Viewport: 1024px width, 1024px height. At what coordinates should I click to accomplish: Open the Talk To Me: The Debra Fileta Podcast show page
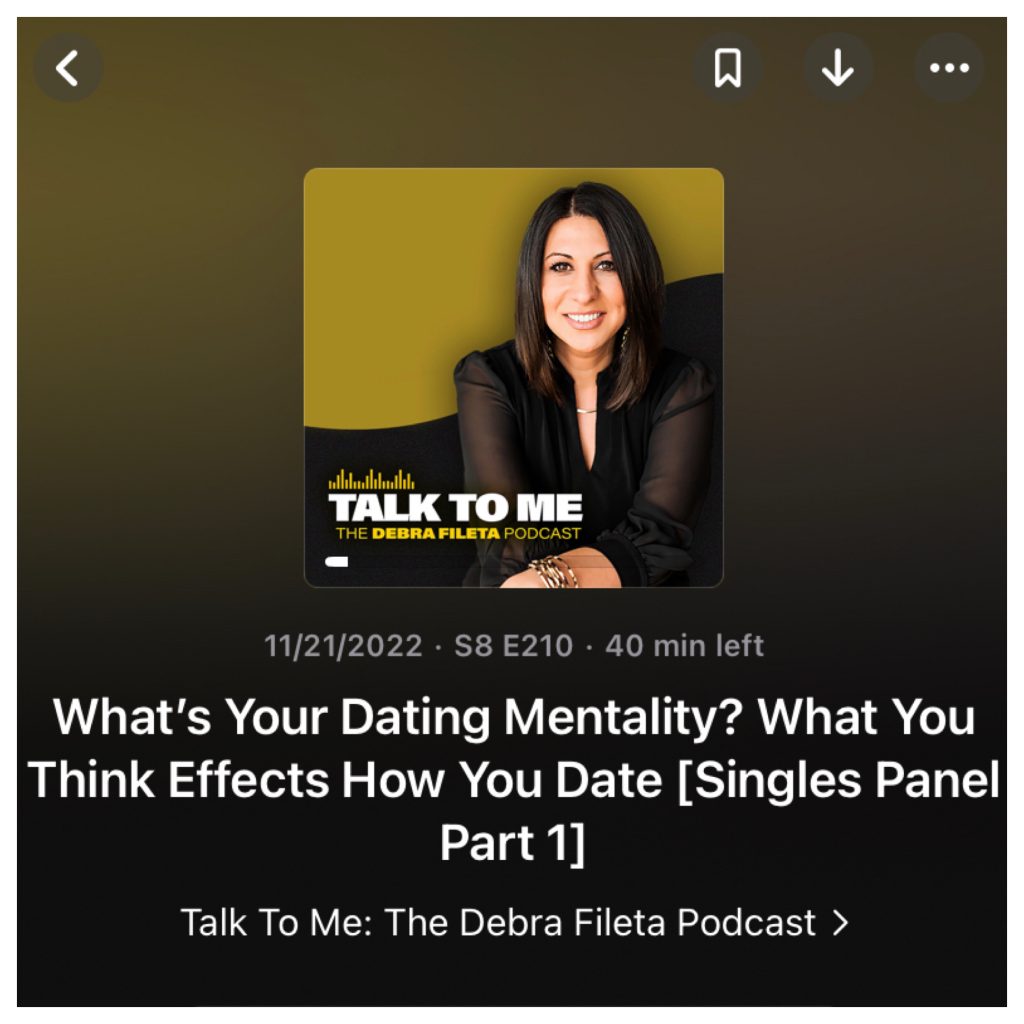pos(513,922)
